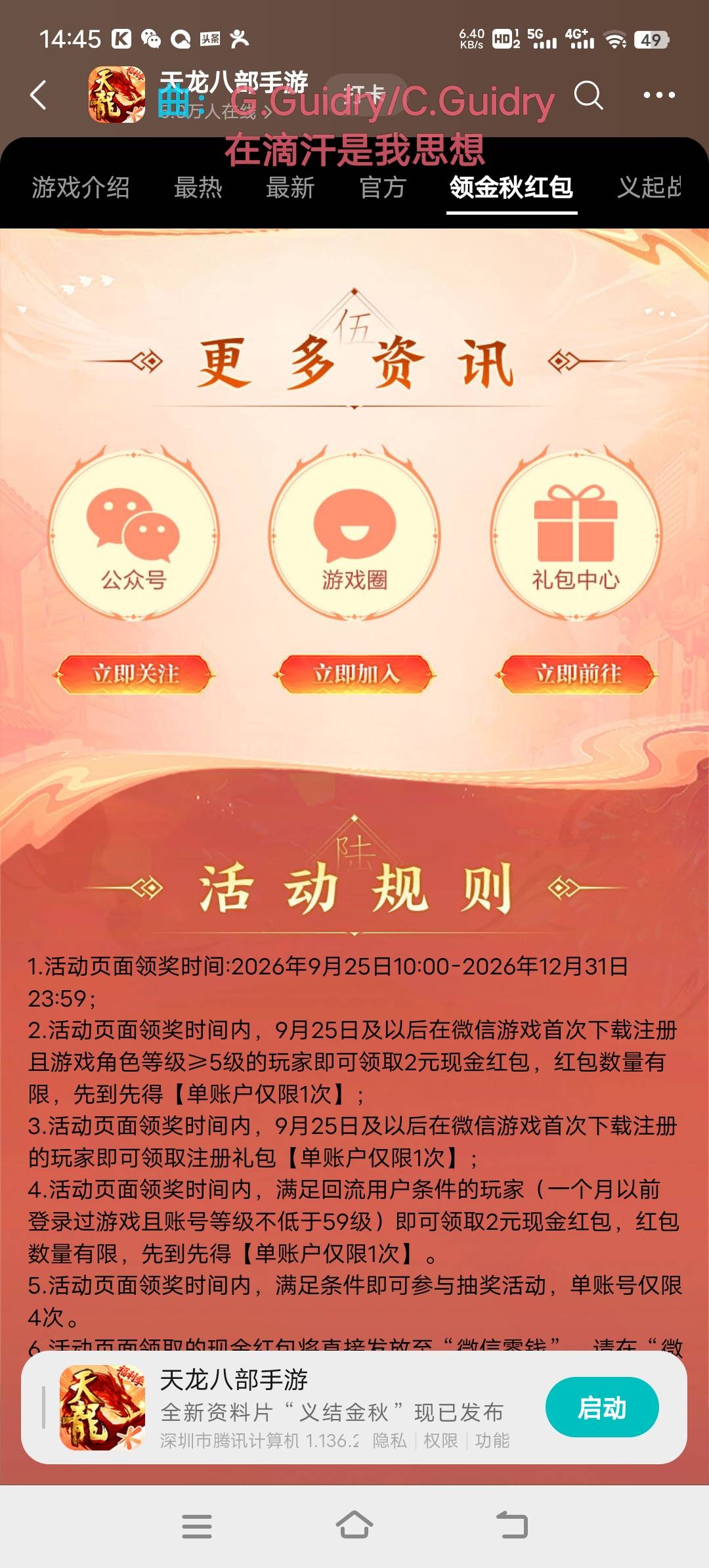Tap the 打卡 check-in button
This screenshot has width=709, height=1568.
point(365,95)
